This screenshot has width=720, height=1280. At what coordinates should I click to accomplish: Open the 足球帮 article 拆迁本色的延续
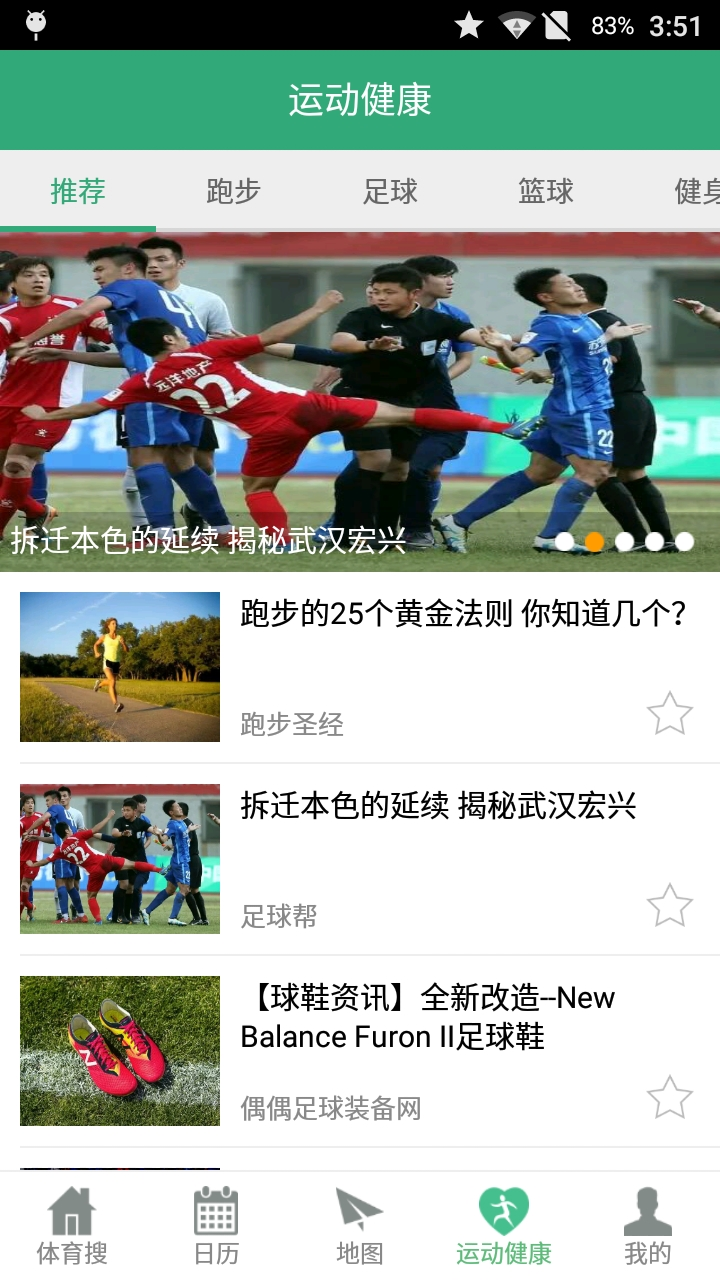coord(438,806)
